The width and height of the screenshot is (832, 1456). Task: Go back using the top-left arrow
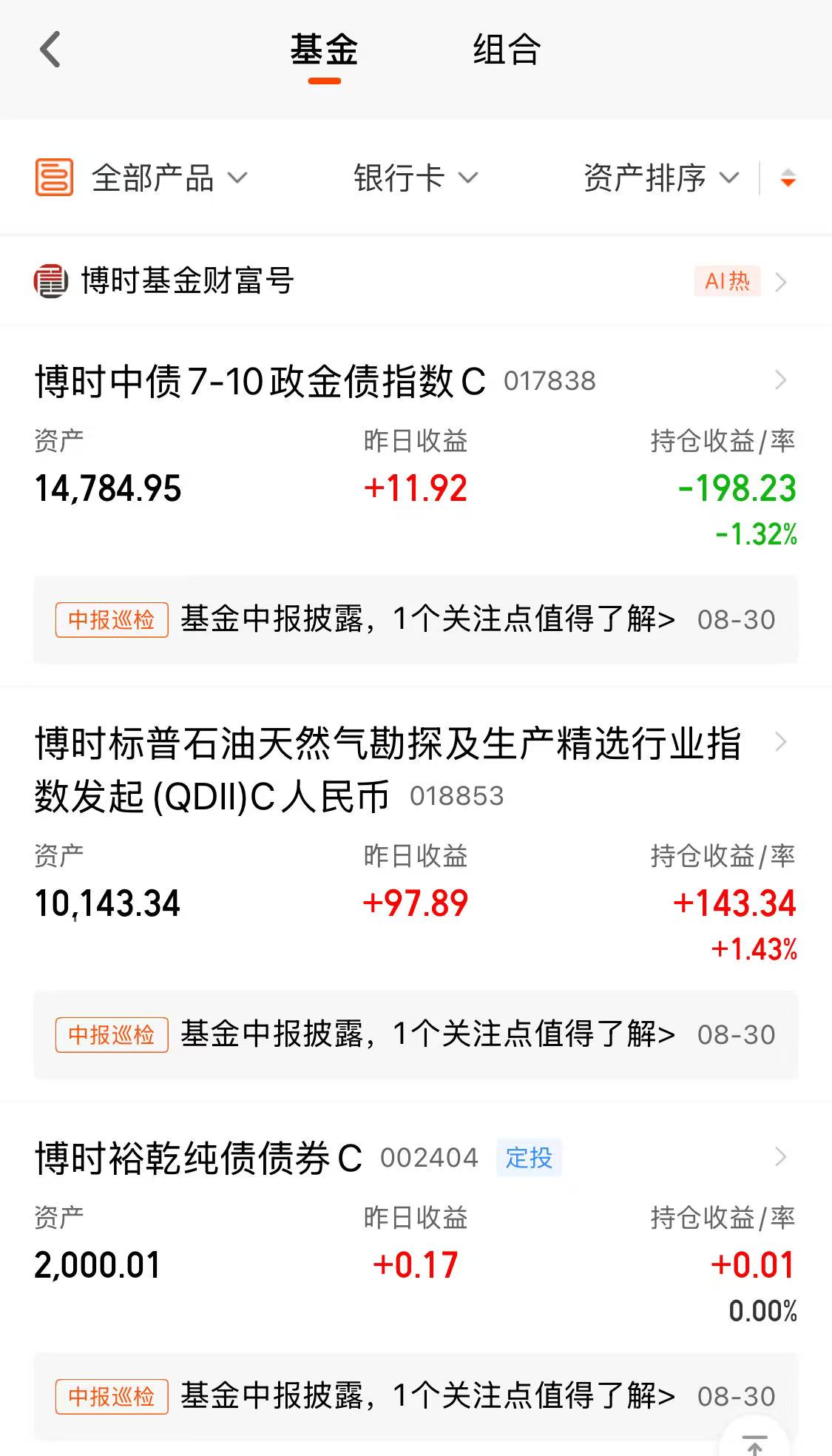[x=50, y=50]
